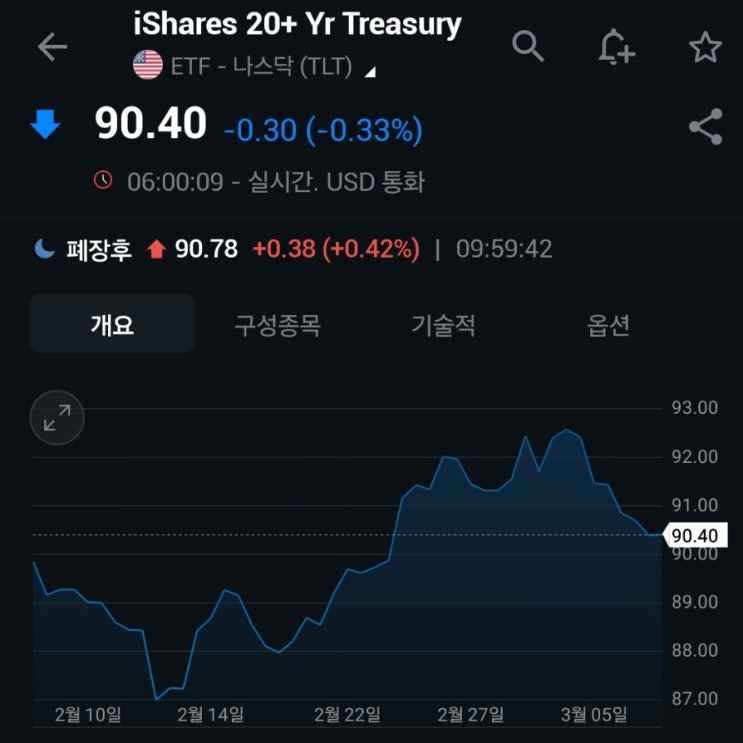Select the 개요 tab
Viewport: 743px width, 743px height.
click(112, 324)
